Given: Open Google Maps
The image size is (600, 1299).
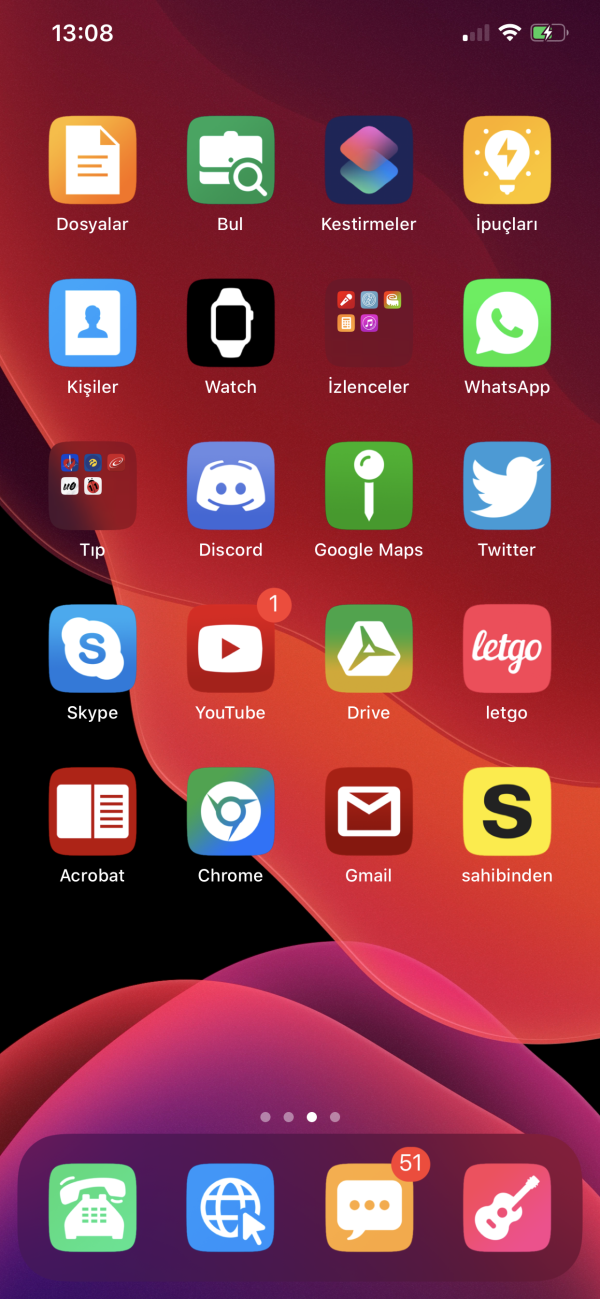Looking at the screenshot, I should pos(368,486).
